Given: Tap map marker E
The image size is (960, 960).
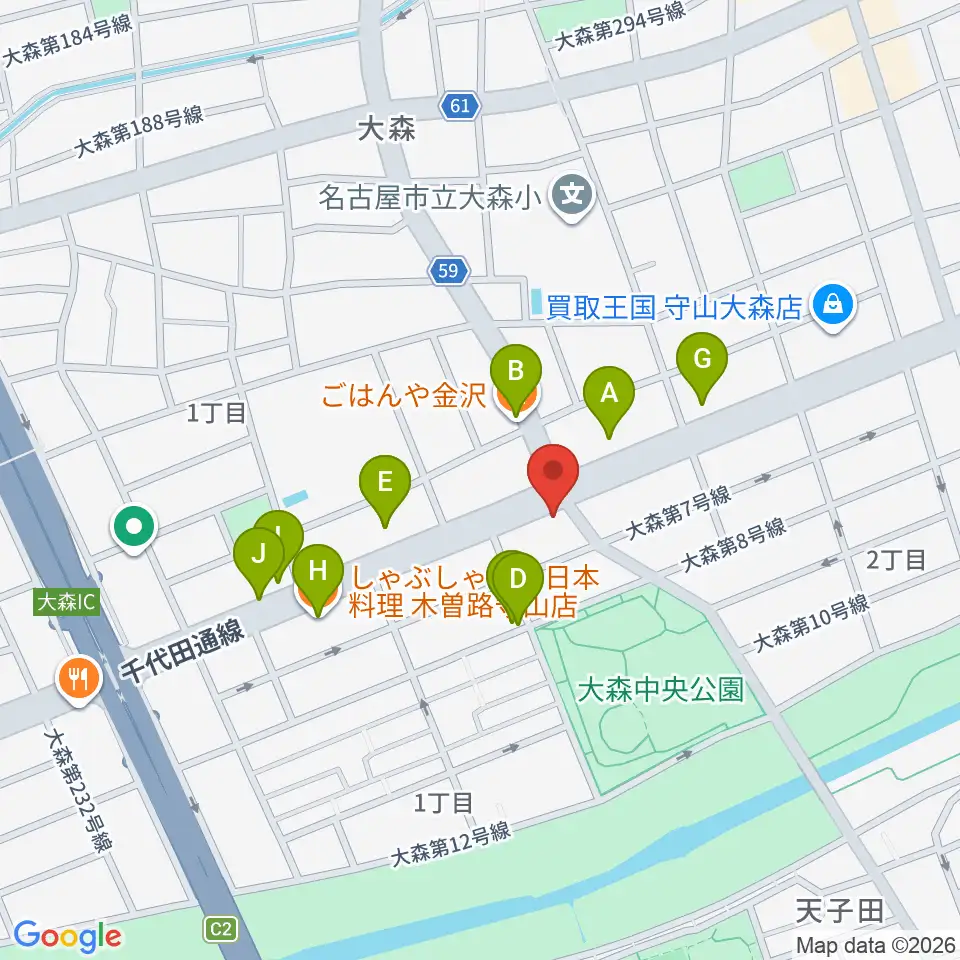Looking at the screenshot, I should pos(384,490).
